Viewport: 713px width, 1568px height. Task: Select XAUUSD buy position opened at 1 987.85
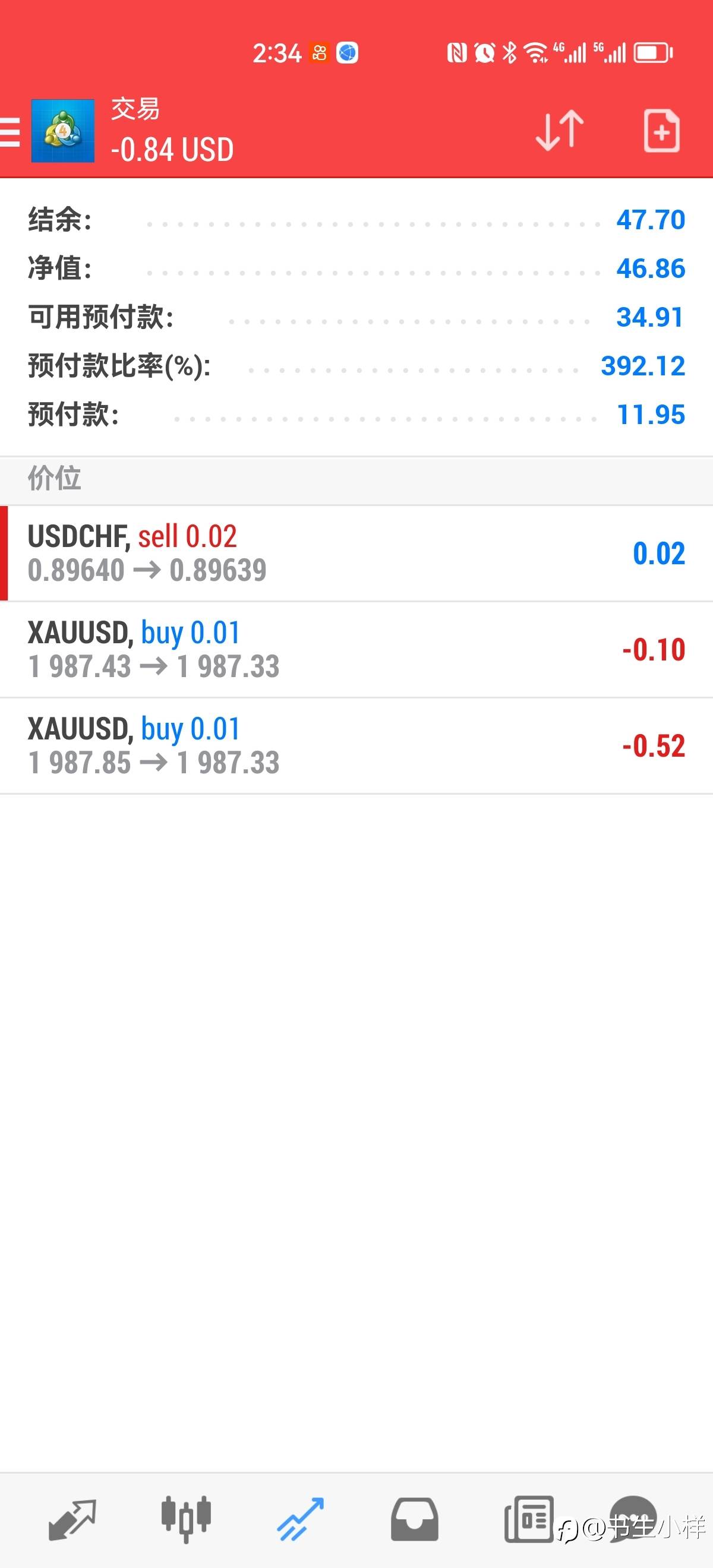coord(356,745)
